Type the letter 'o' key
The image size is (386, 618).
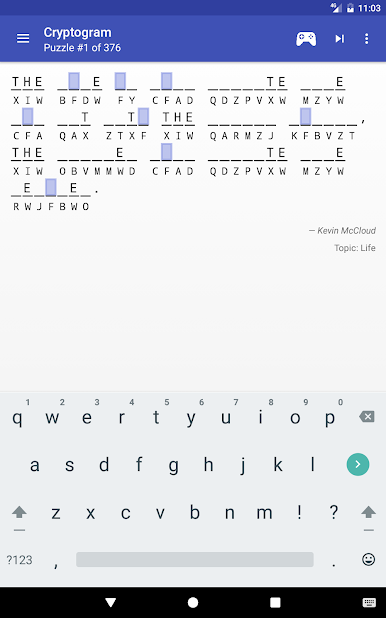point(295,417)
